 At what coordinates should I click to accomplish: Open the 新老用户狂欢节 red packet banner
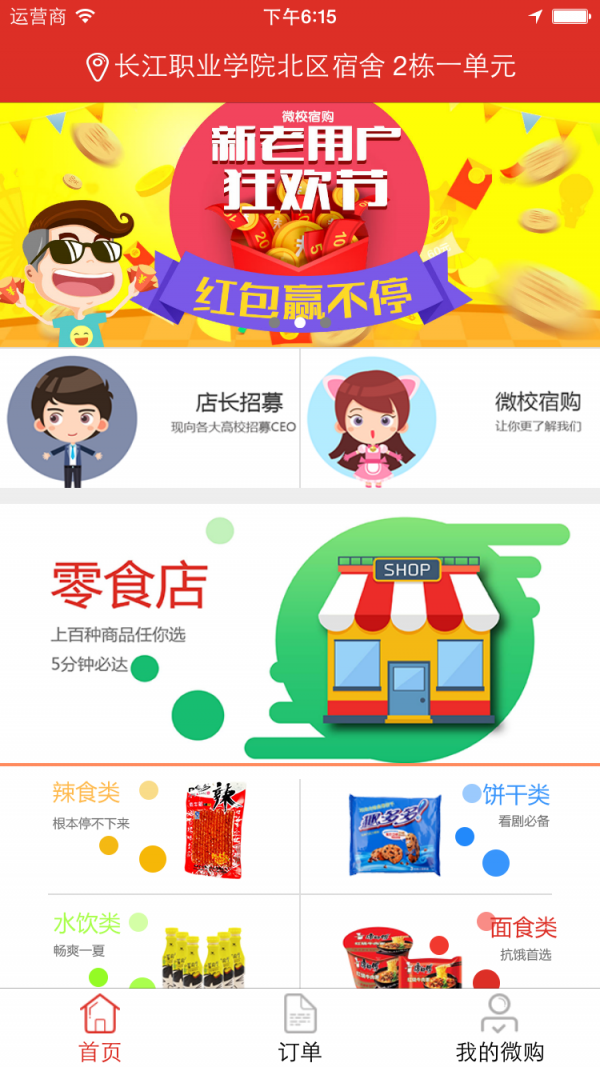point(300,225)
